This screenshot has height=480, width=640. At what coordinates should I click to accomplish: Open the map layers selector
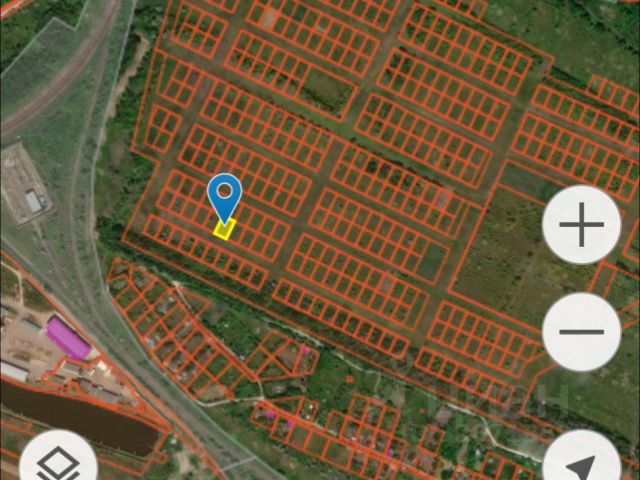pyautogui.click(x=58, y=464)
